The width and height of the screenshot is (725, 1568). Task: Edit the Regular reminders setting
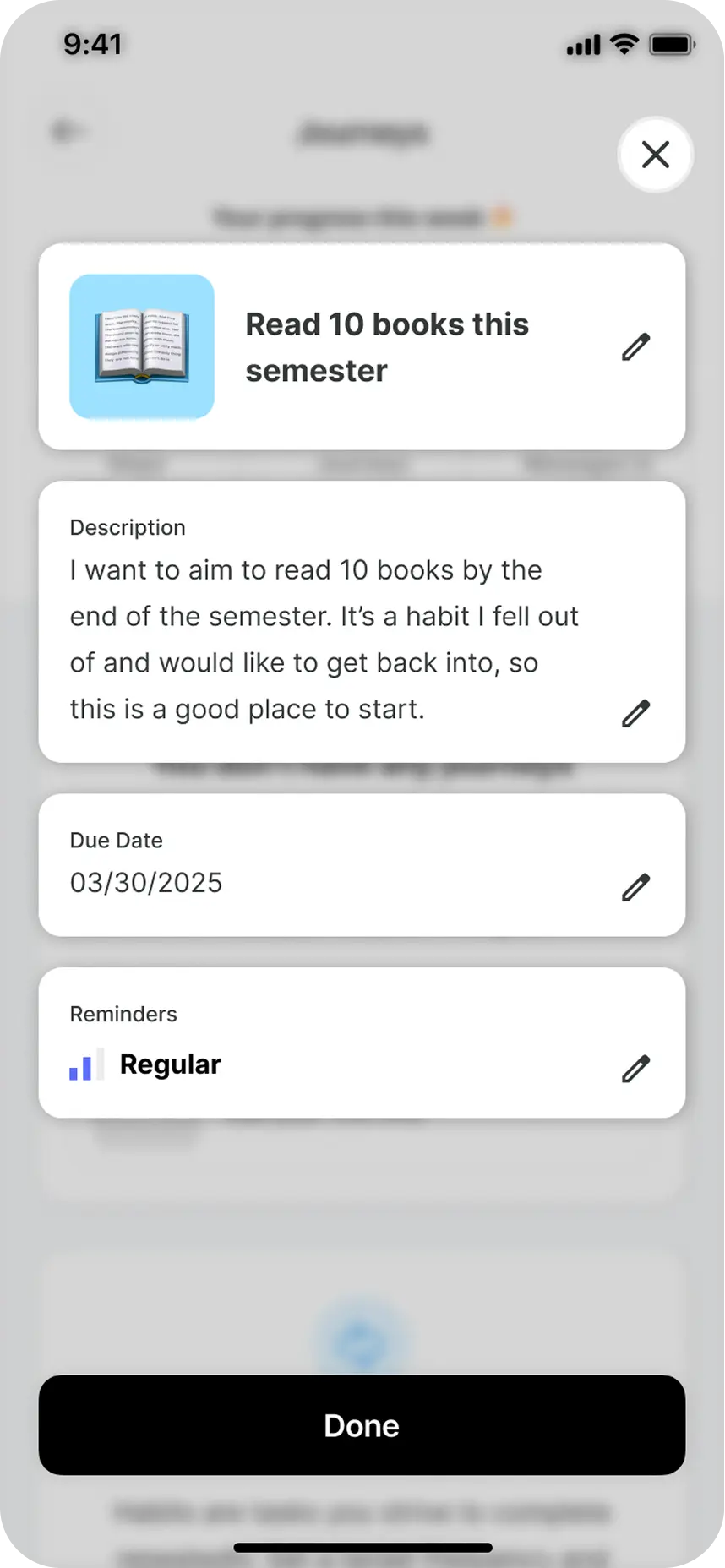(x=635, y=1069)
